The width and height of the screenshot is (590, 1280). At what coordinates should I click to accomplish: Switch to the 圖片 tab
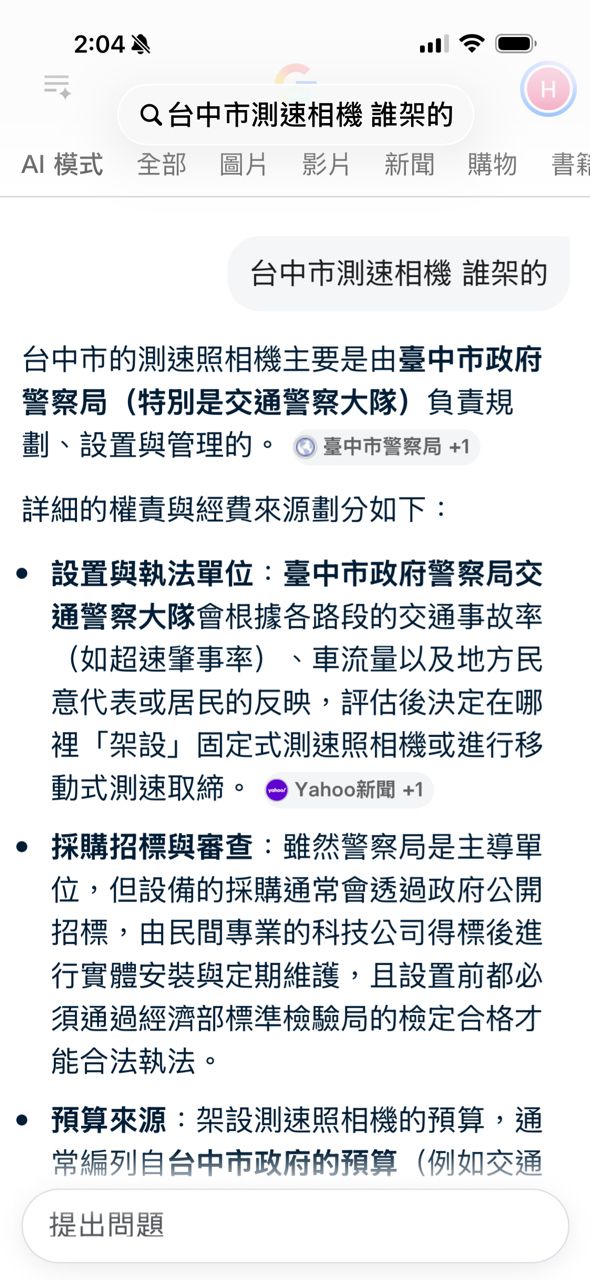[x=244, y=165]
